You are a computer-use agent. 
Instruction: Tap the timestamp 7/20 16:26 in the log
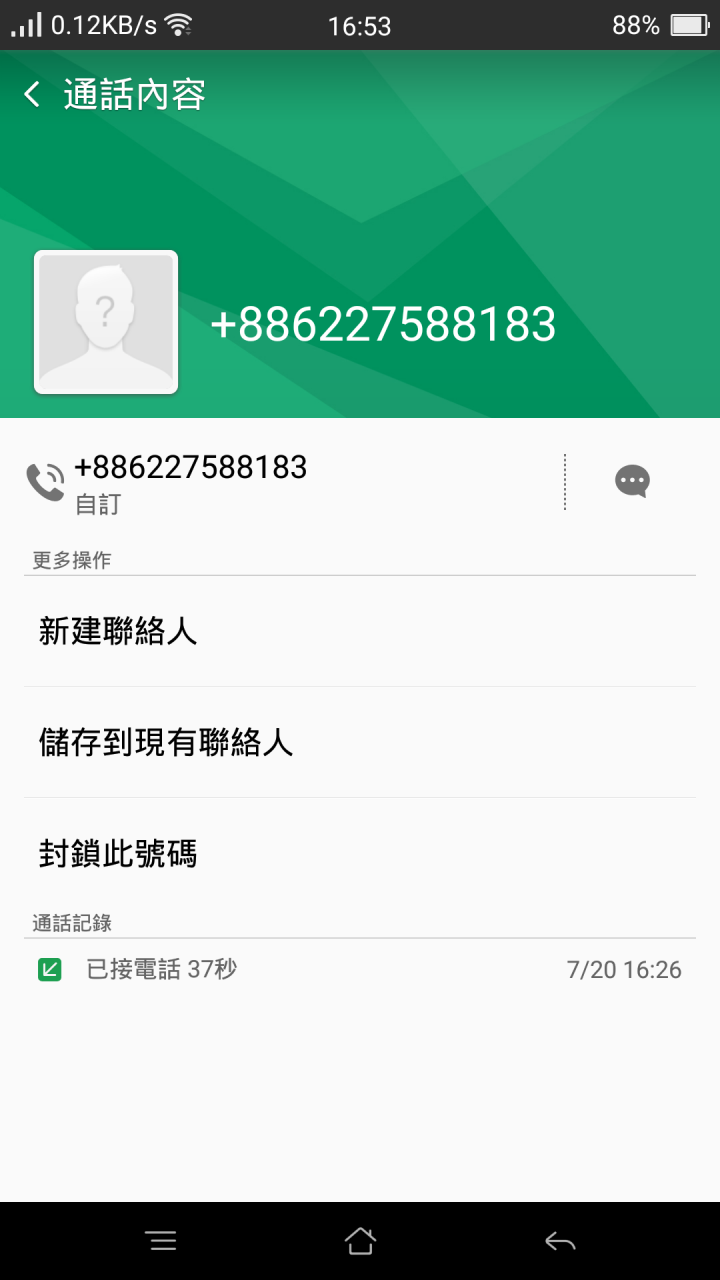click(624, 968)
